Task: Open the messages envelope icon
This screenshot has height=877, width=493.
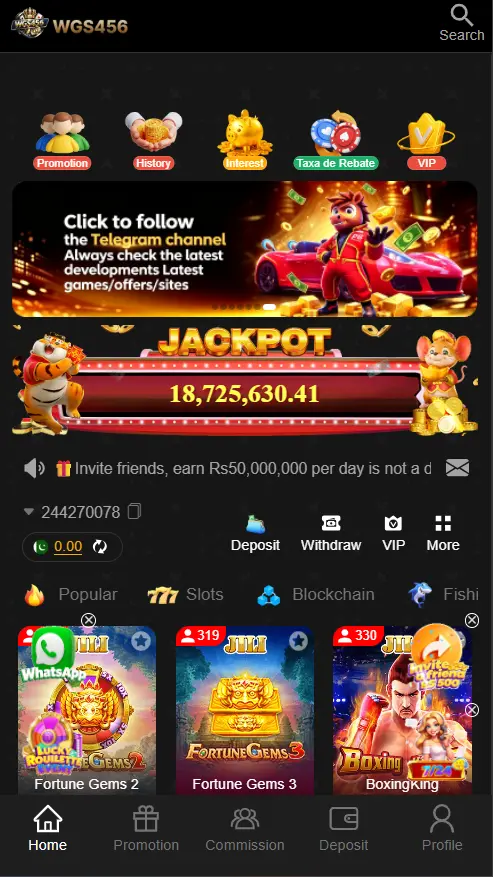Action: tap(457, 468)
